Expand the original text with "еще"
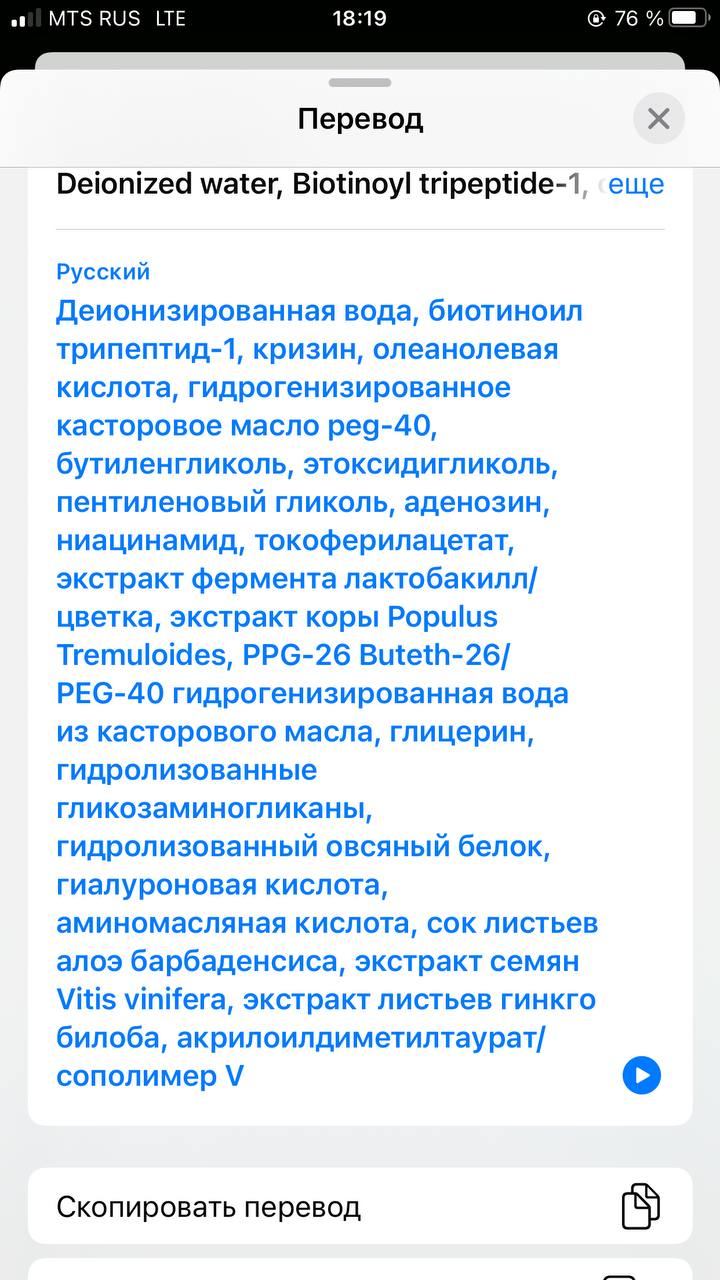The image size is (720, 1280). tap(636, 185)
